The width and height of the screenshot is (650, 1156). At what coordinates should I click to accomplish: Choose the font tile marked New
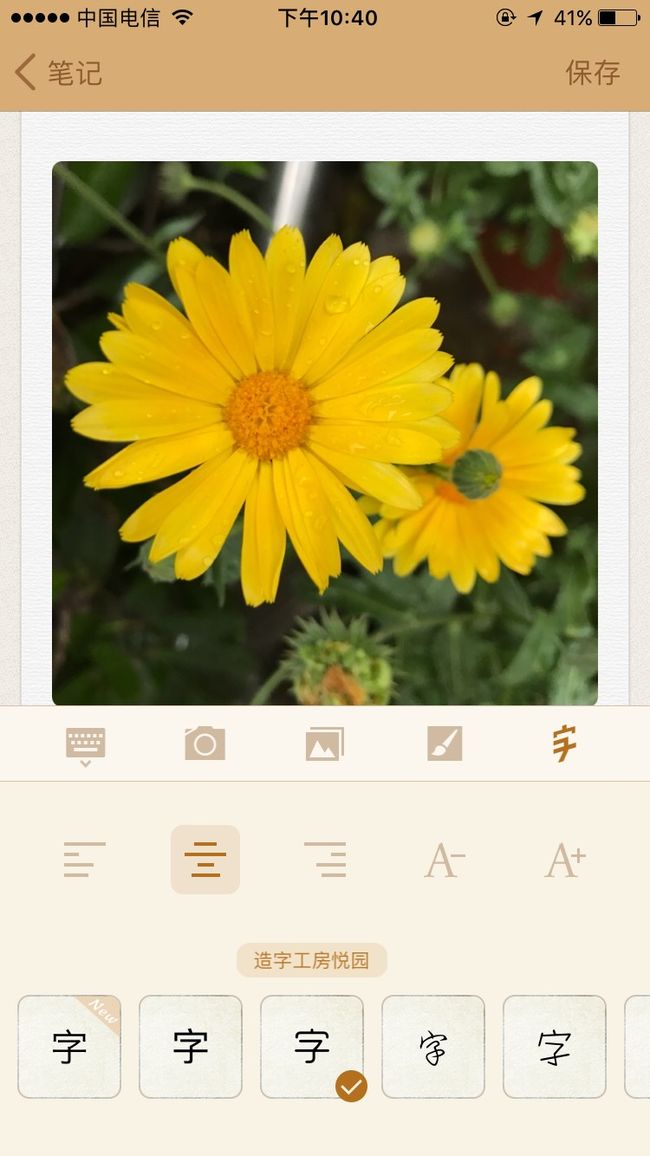pos(69,1047)
